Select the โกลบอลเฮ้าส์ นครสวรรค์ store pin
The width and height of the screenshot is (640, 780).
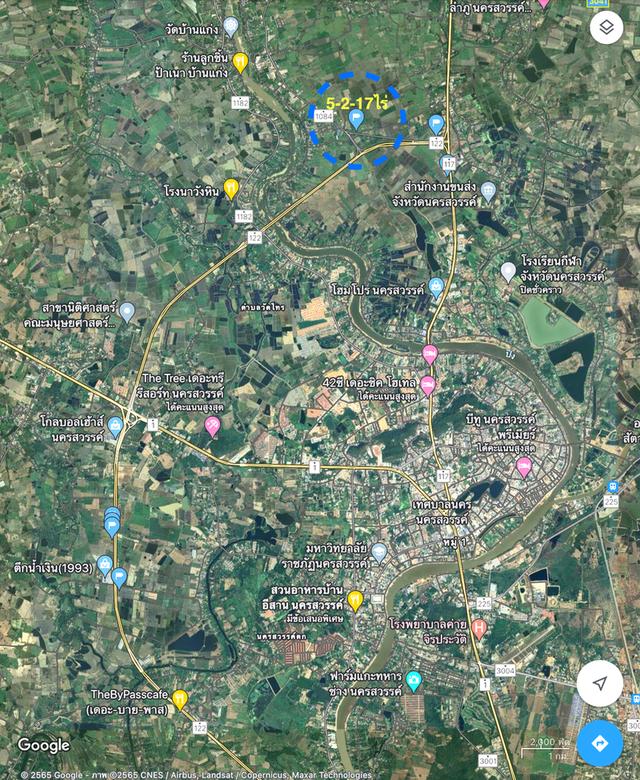coord(116,427)
